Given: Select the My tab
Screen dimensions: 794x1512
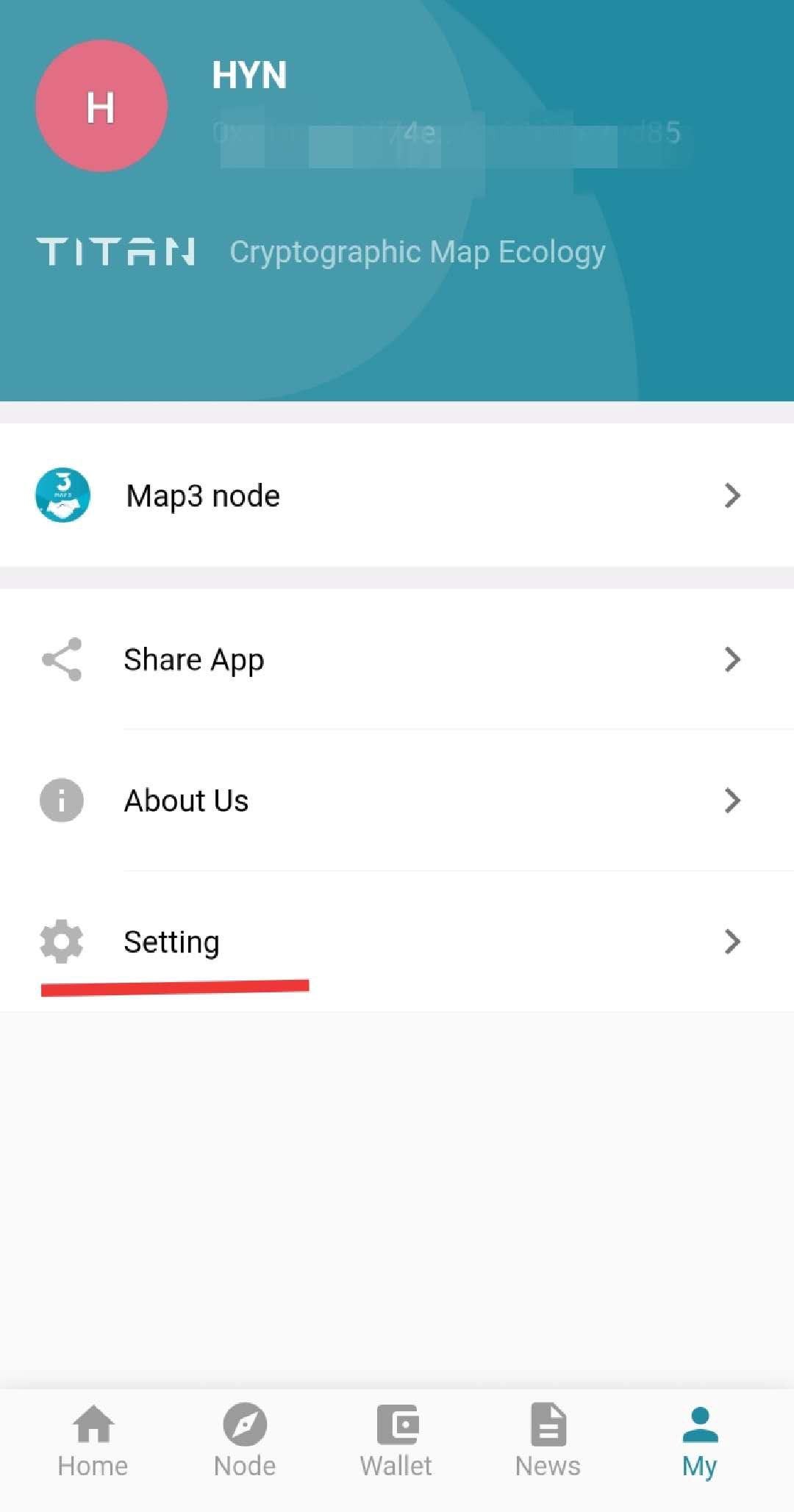Looking at the screenshot, I should (700, 1441).
